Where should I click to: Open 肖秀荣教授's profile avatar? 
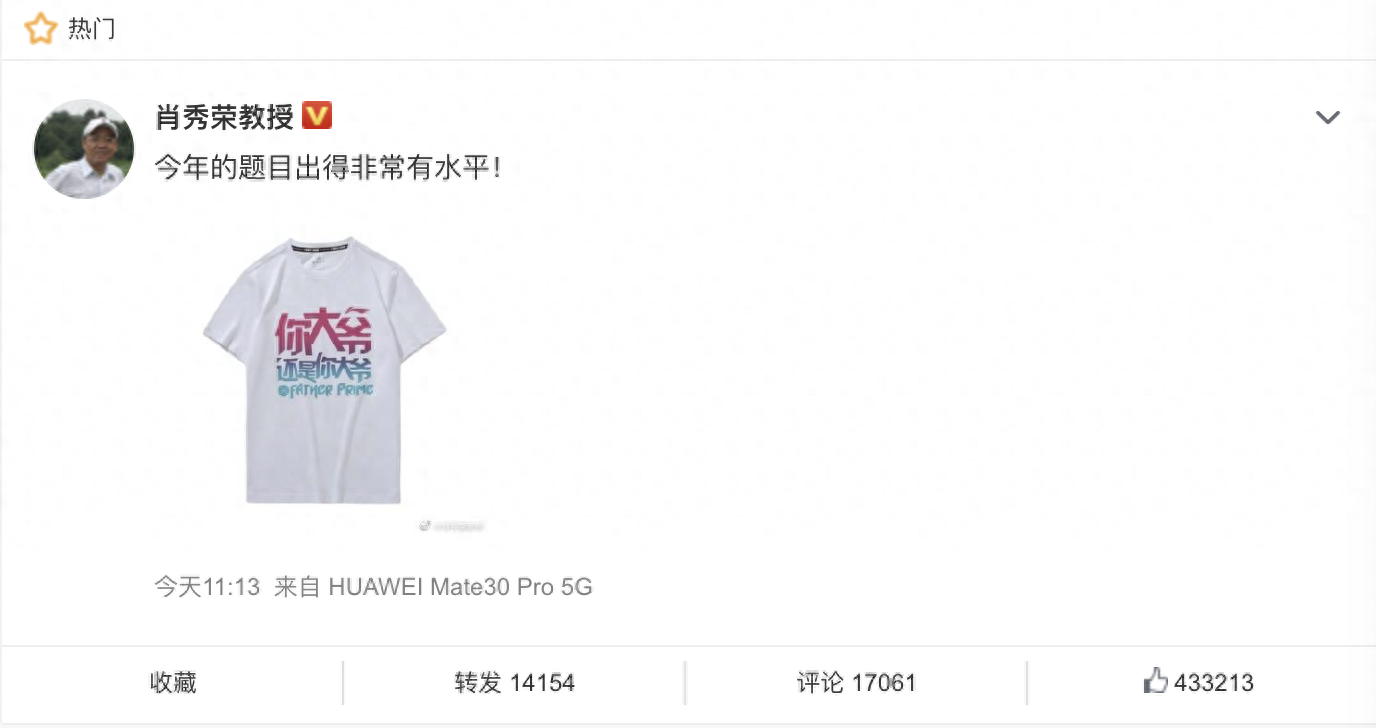(x=84, y=149)
